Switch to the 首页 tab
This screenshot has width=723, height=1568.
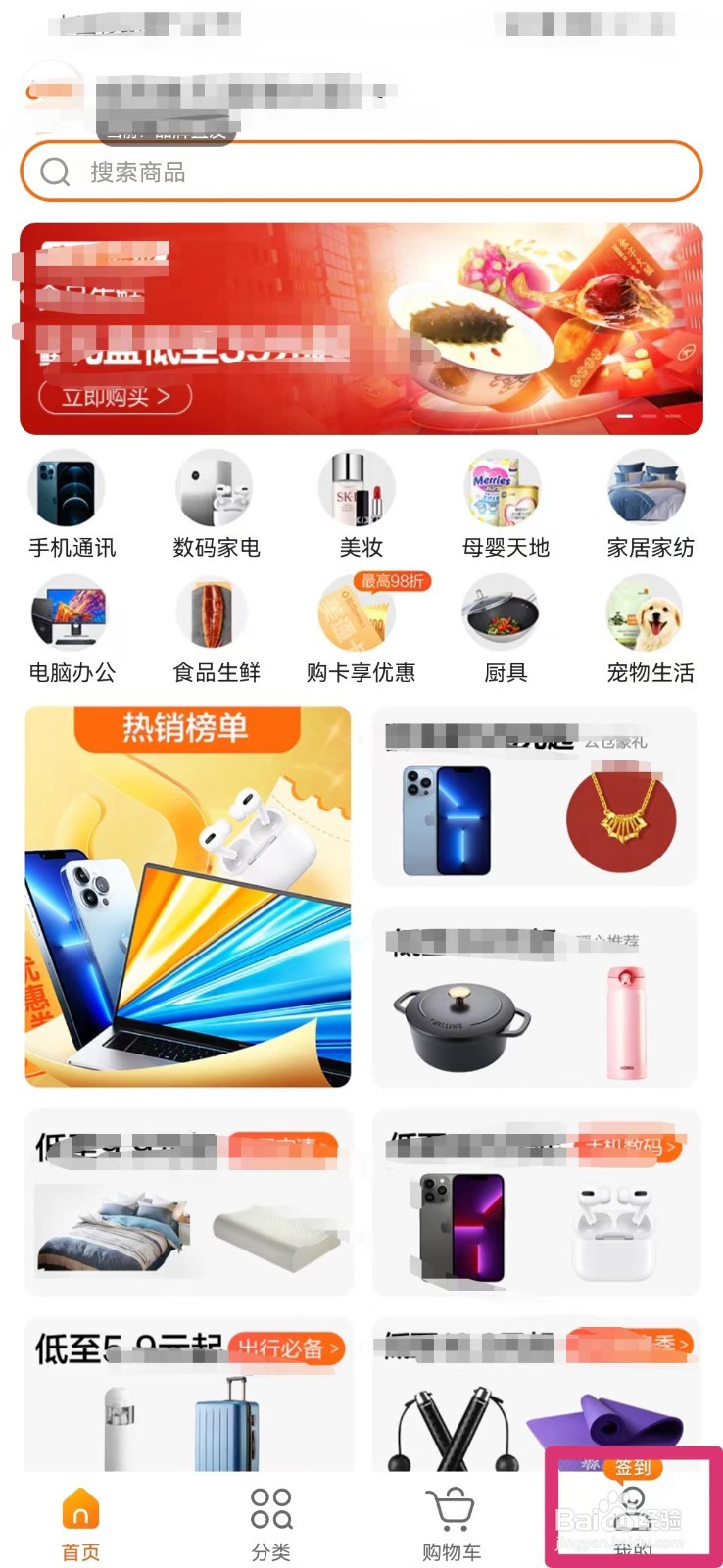tap(80, 1524)
